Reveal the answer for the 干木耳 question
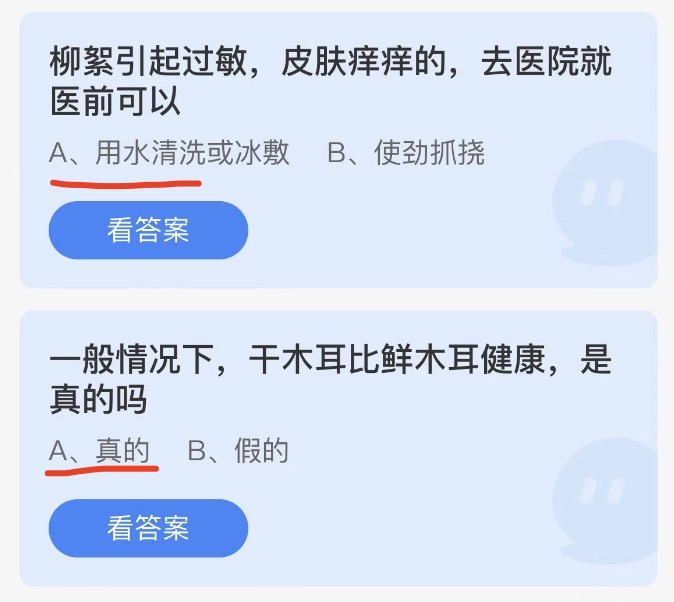This screenshot has height=602, width=674. (x=148, y=528)
